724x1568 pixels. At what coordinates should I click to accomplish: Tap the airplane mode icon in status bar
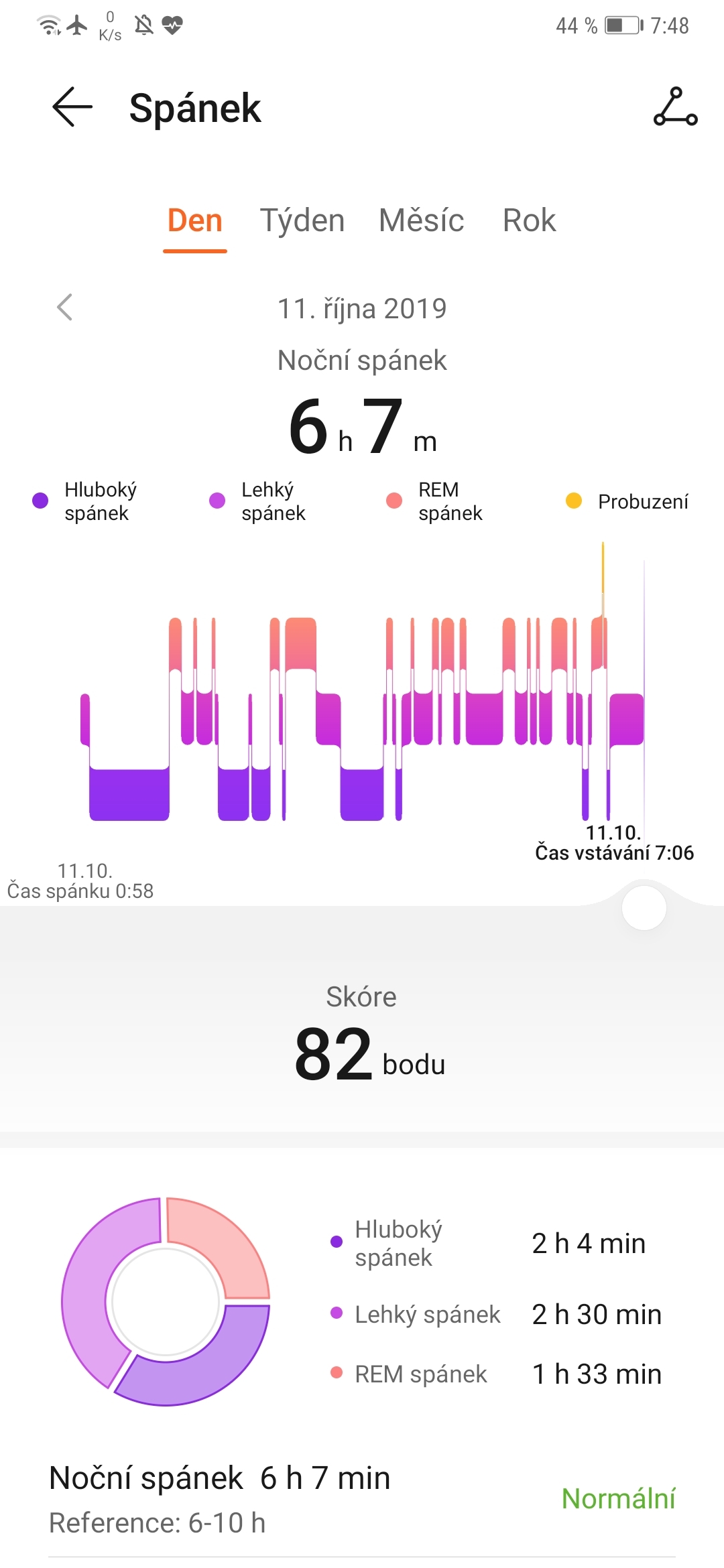click(78, 25)
